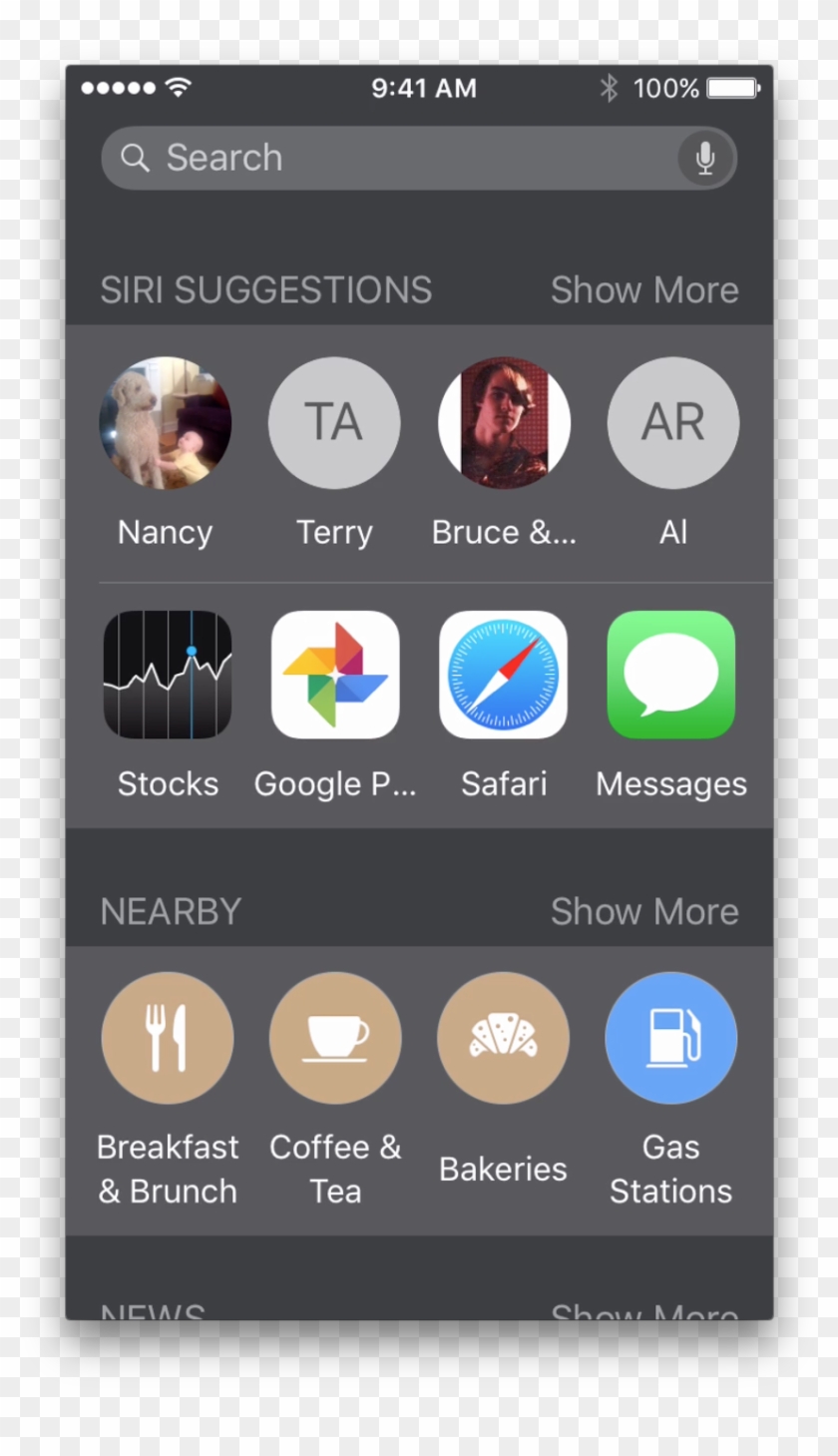Image resolution: width=838 pixels, height=1456 pixels.
Task: Find nearby Gas Stations
Action: (671, 1038)
